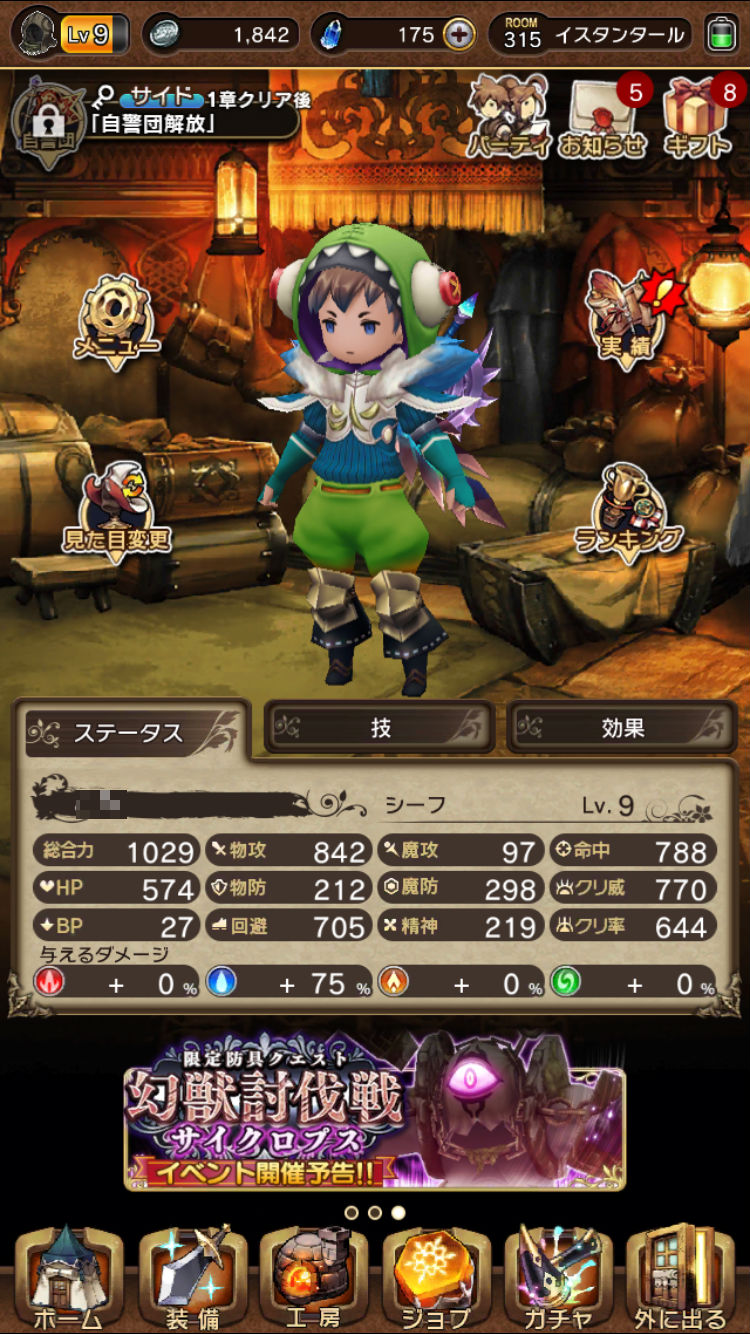Tap 外に出る to go outside
Screen dimensions: 750x1334
681,1279
